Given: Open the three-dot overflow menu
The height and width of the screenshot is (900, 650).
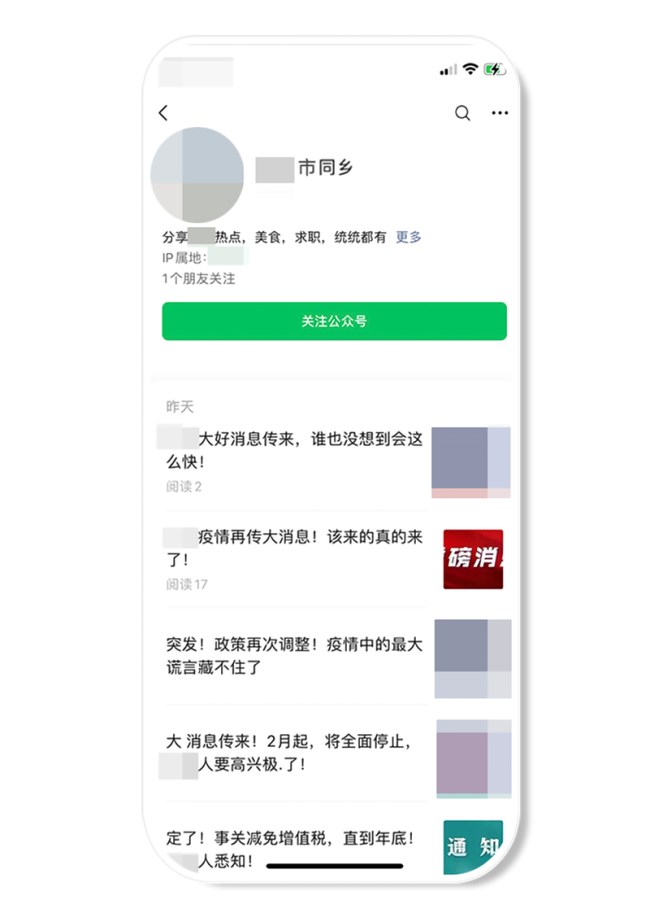Looking at the screenshot, I should [500, 114].
